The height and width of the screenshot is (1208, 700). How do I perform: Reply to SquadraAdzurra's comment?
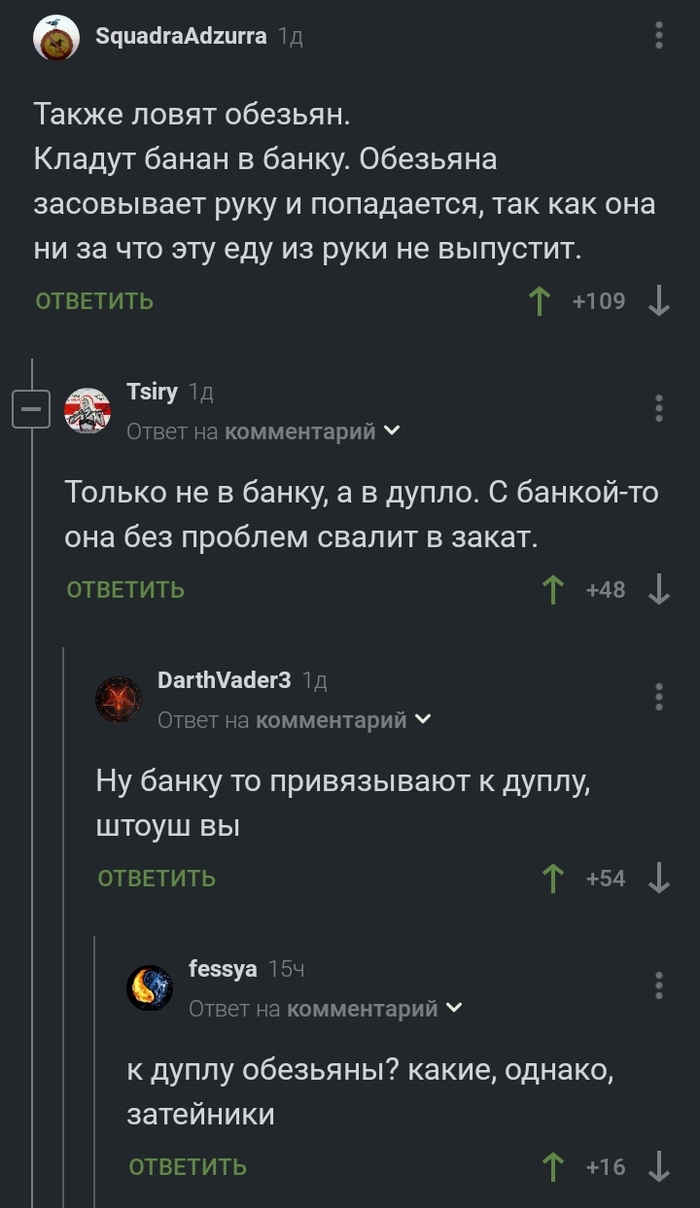95,301
